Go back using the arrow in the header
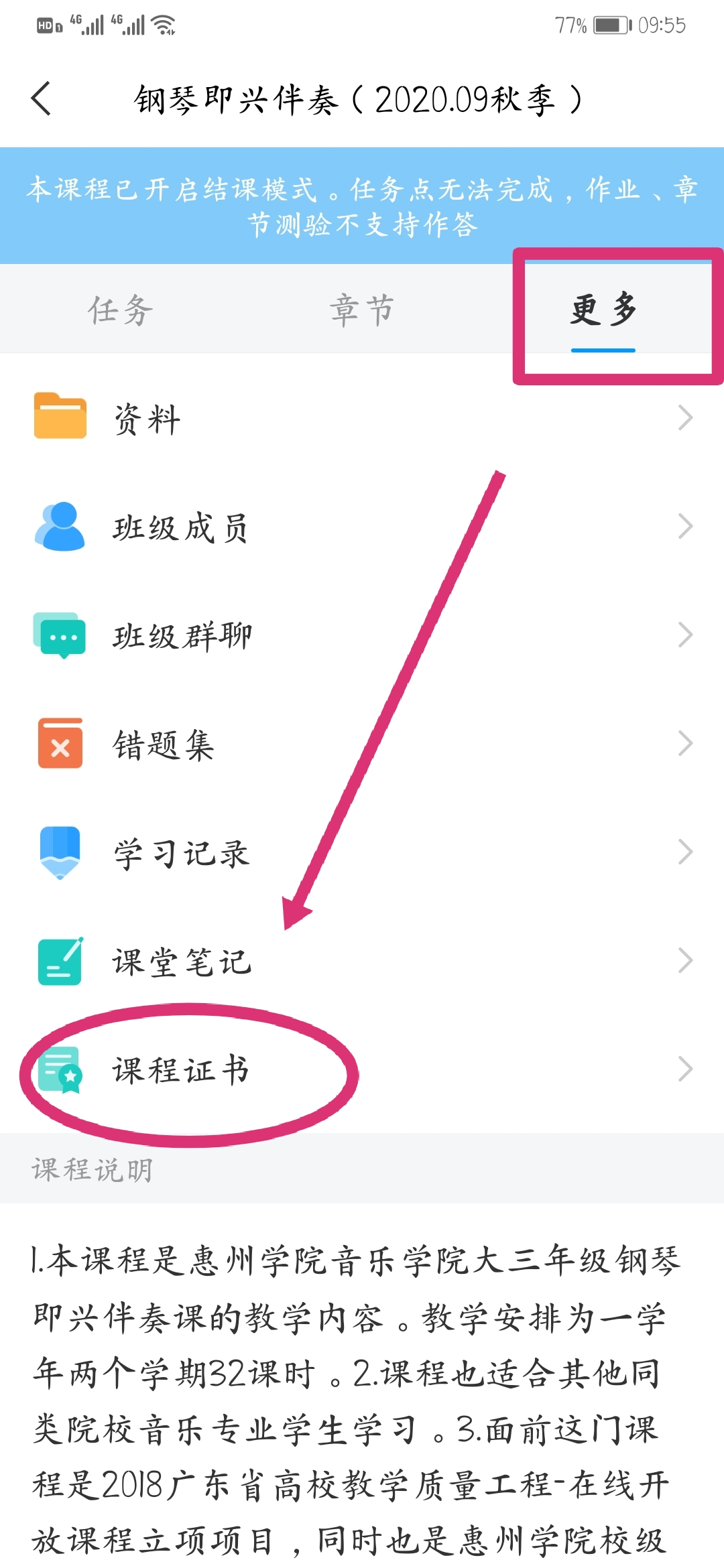The image size is (724, 1568). point(42,99)
